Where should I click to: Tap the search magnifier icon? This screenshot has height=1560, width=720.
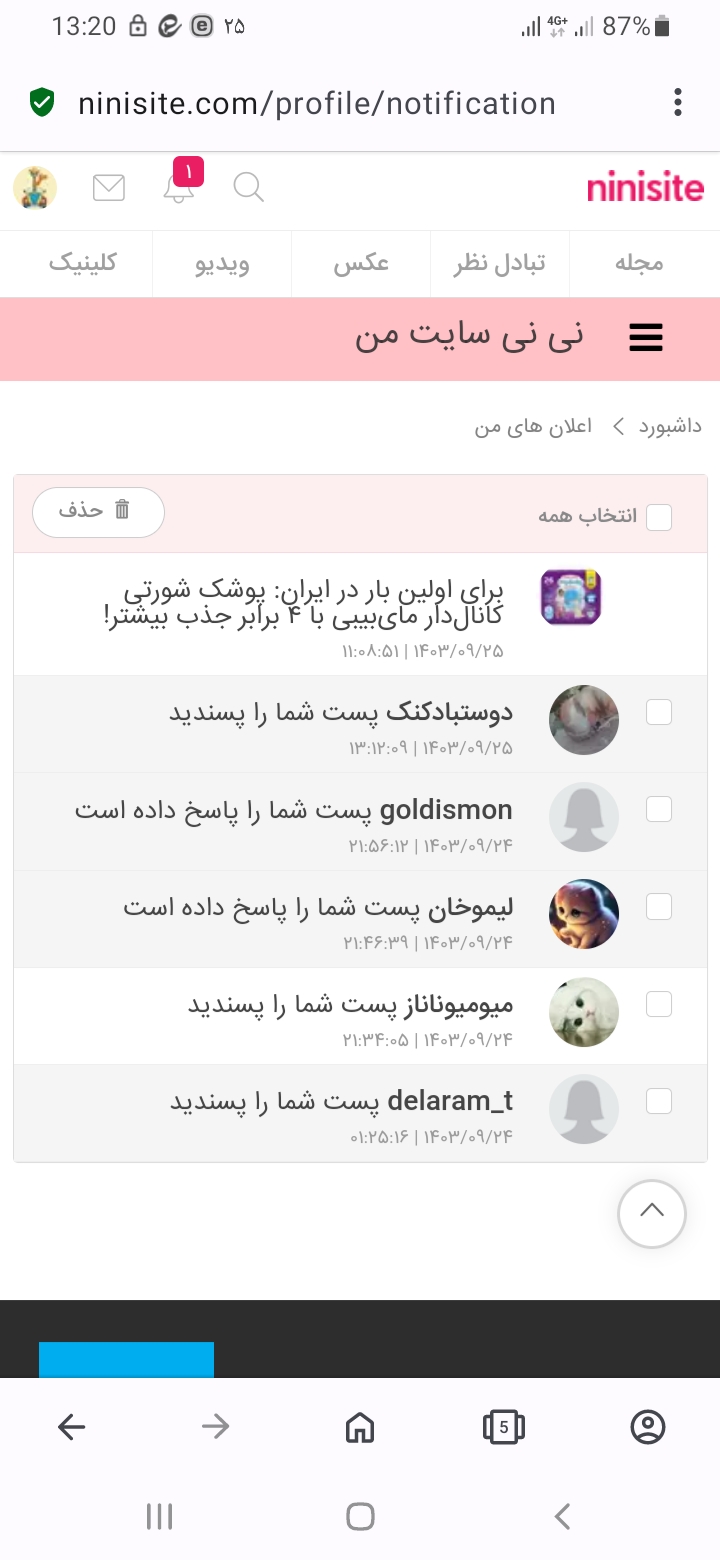[x=248, y=187]
